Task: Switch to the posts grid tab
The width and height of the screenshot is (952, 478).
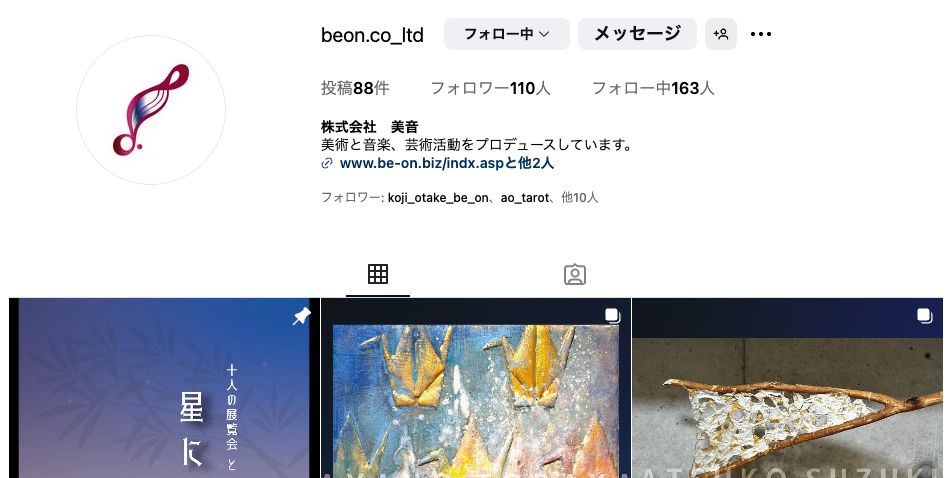Action: [x=378, y=275]
